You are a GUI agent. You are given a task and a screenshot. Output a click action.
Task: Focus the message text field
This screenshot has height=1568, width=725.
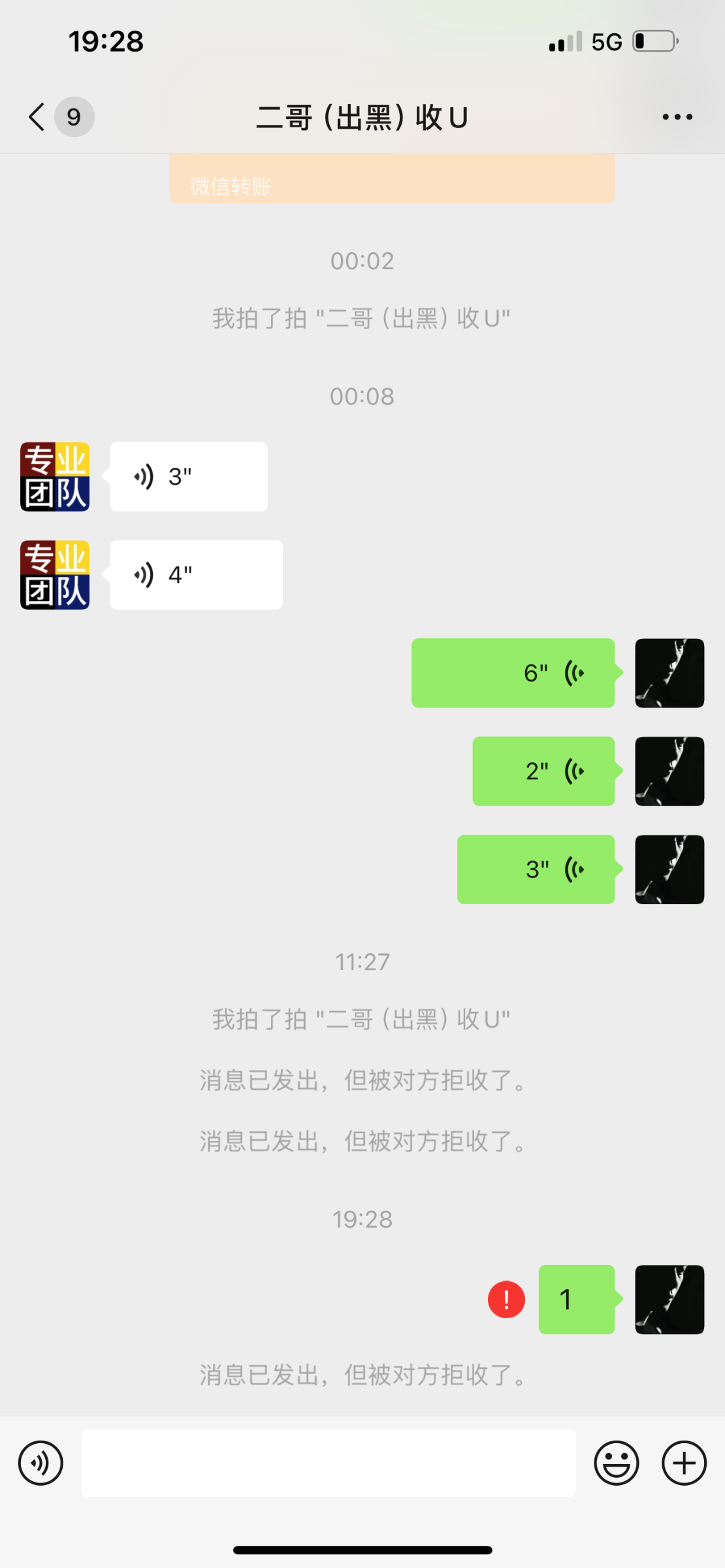coord(328,1463)
